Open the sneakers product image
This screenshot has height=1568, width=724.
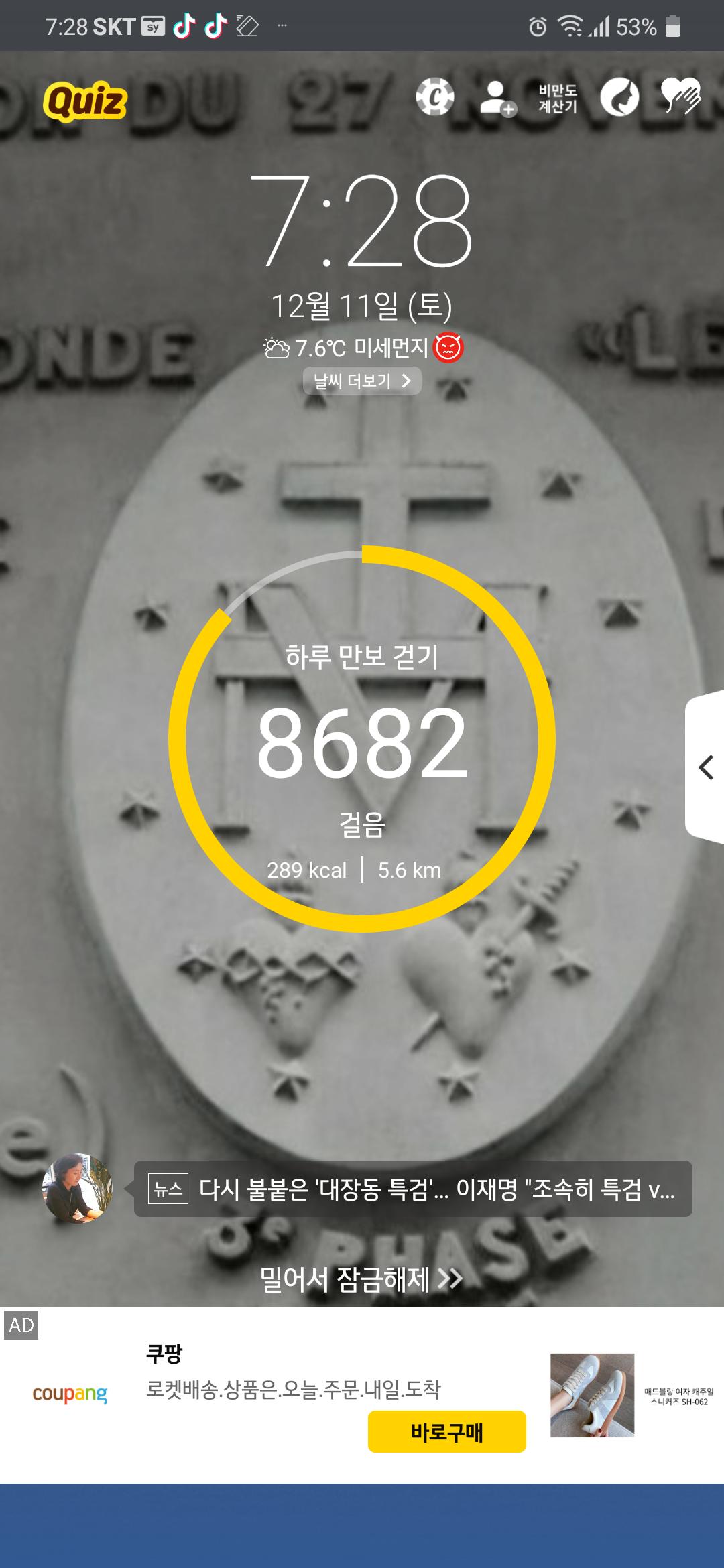coord(592,1395)
